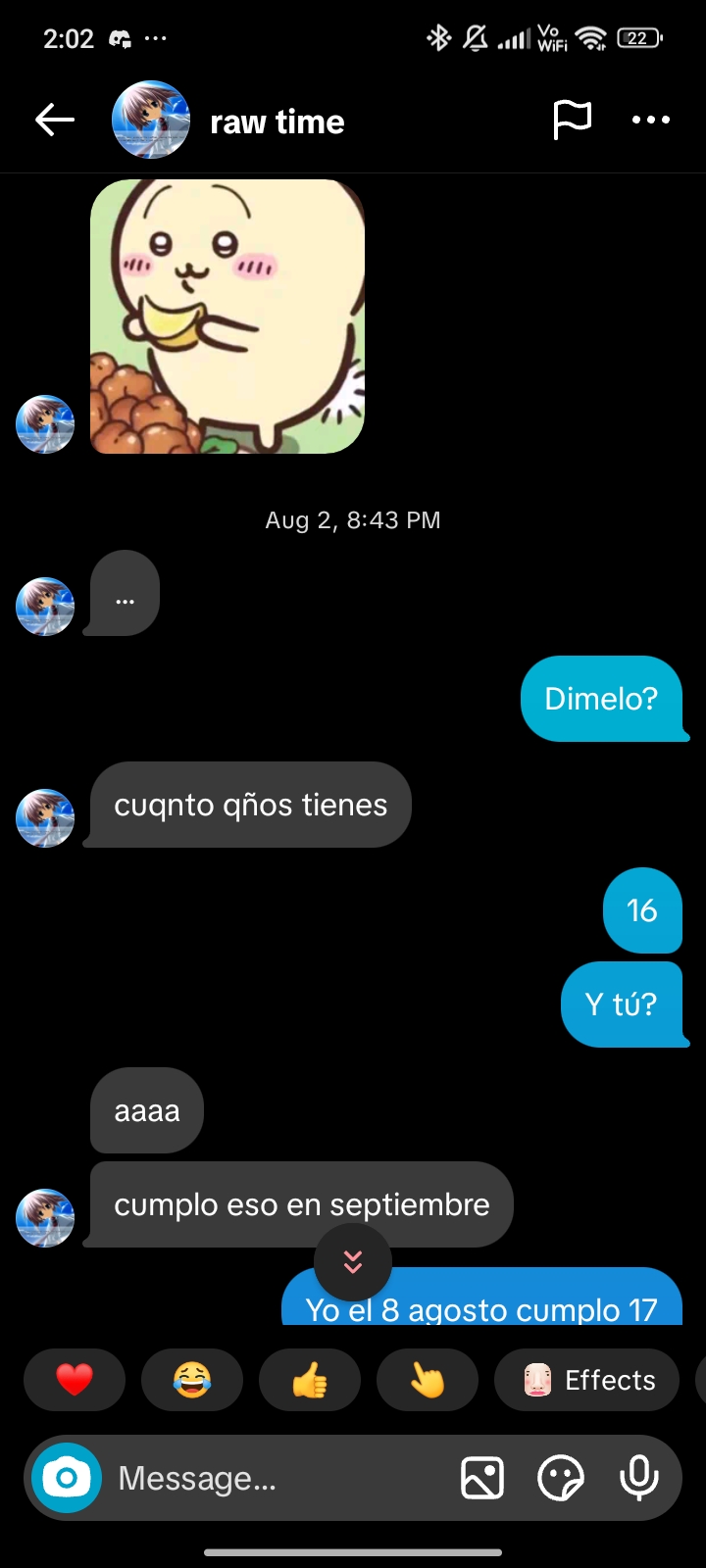Screen dimensions: 706x1568
Task: Open the photo gallery picker icon
Action: tap(482, 1478)
